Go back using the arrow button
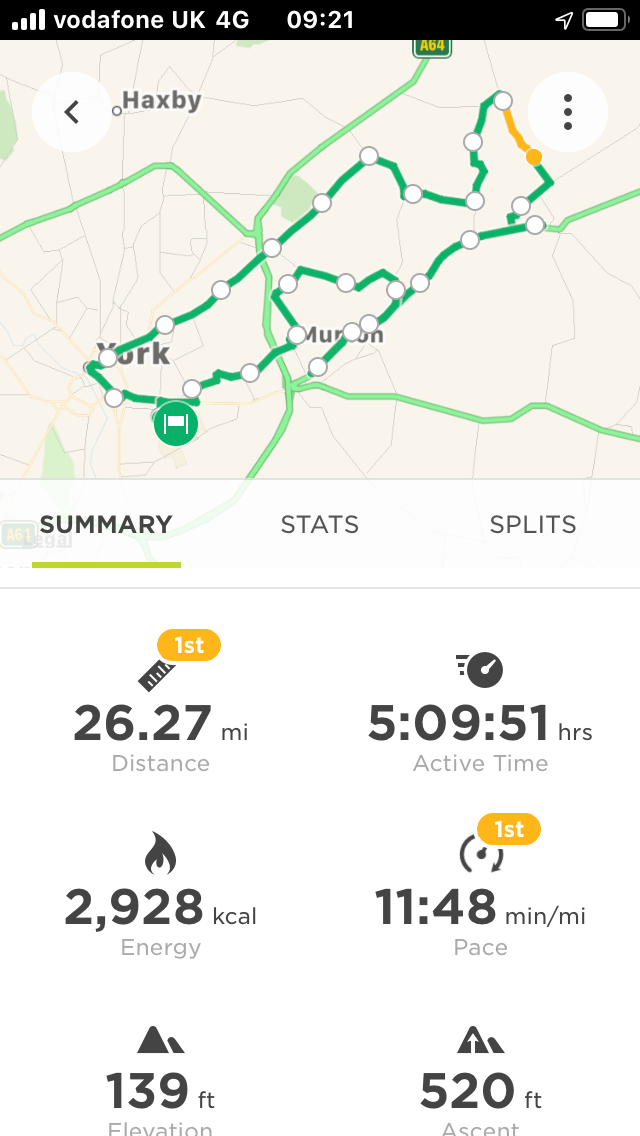Screen dimensions: 640x1136 (71, 112)
